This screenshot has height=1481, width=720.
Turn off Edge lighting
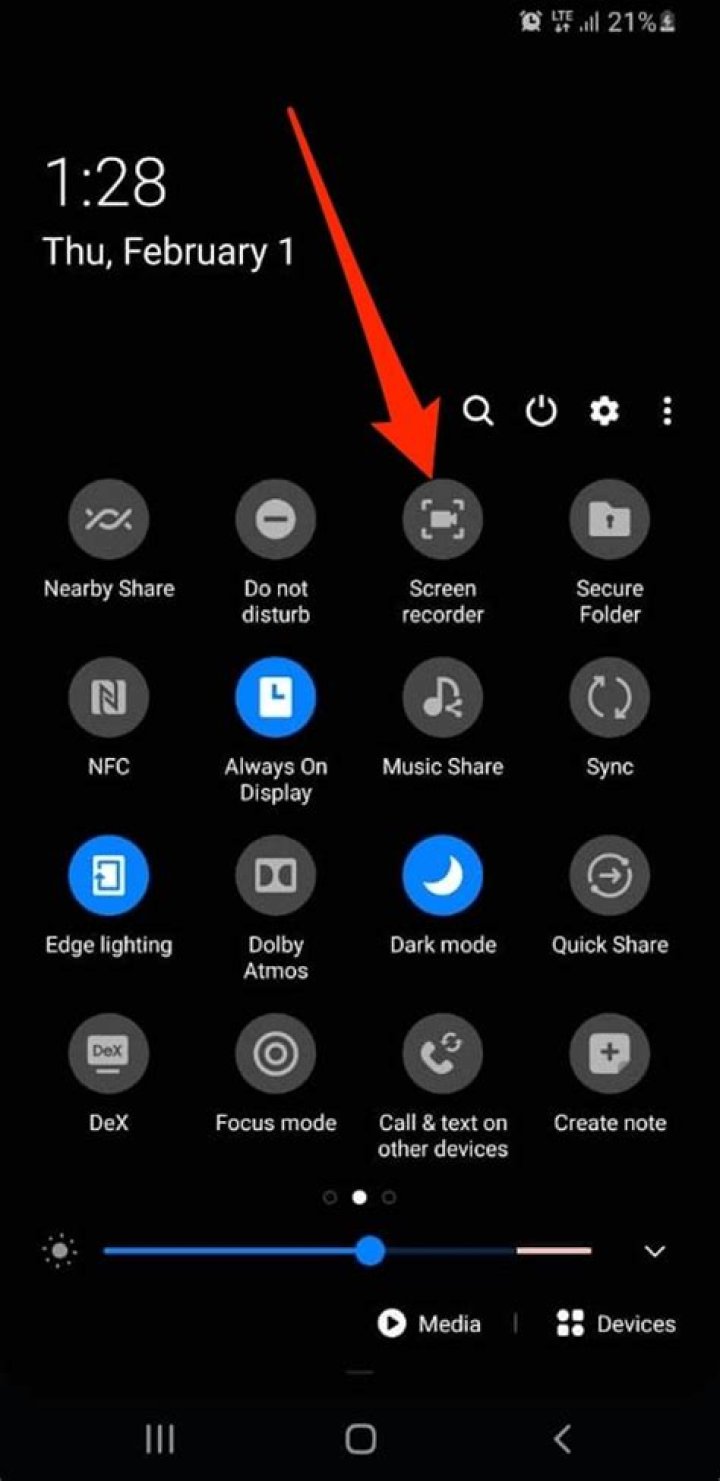(108, 875)
